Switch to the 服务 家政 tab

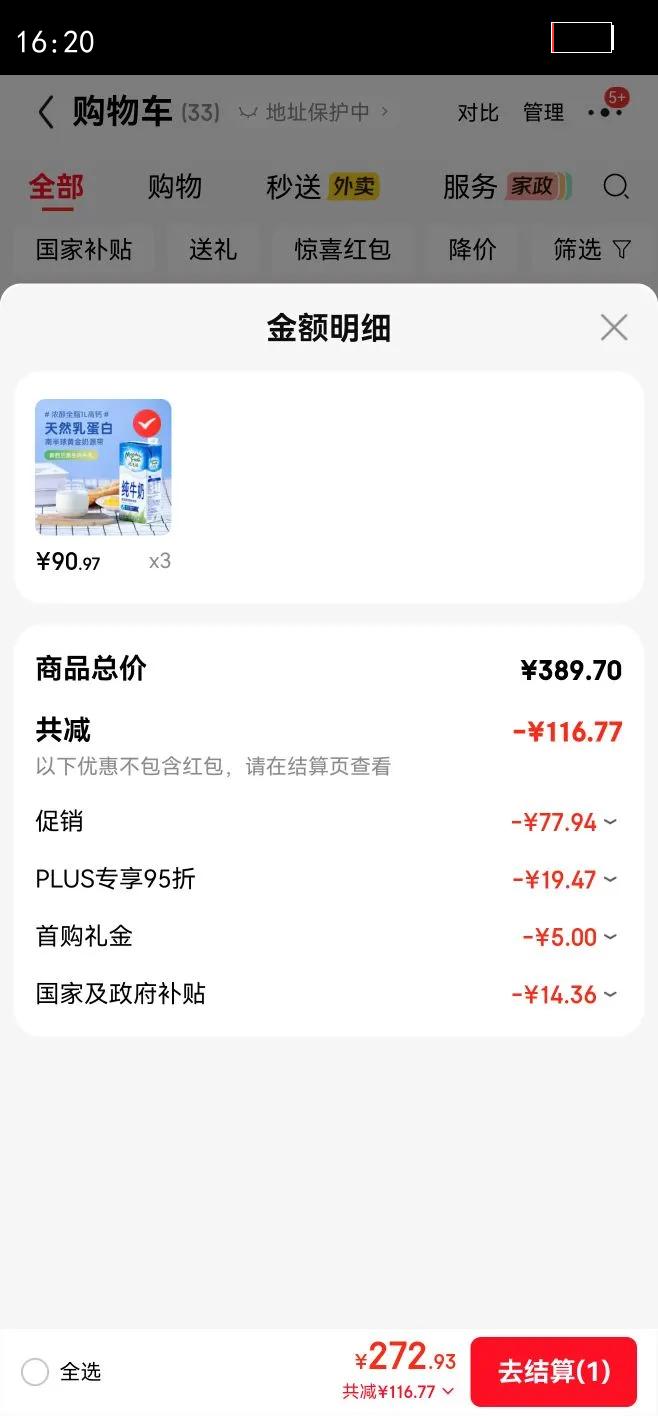tap(506, 187)
